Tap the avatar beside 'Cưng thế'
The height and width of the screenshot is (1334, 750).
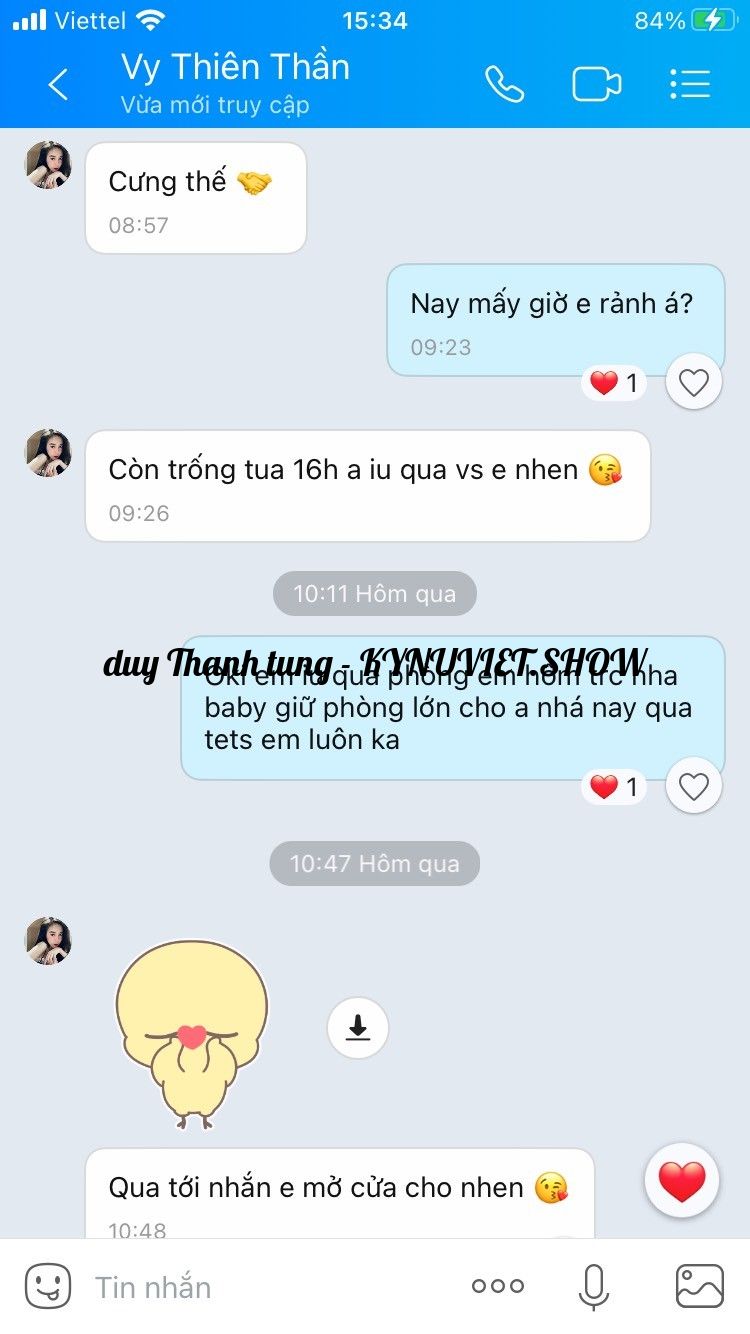coord(48,165)
